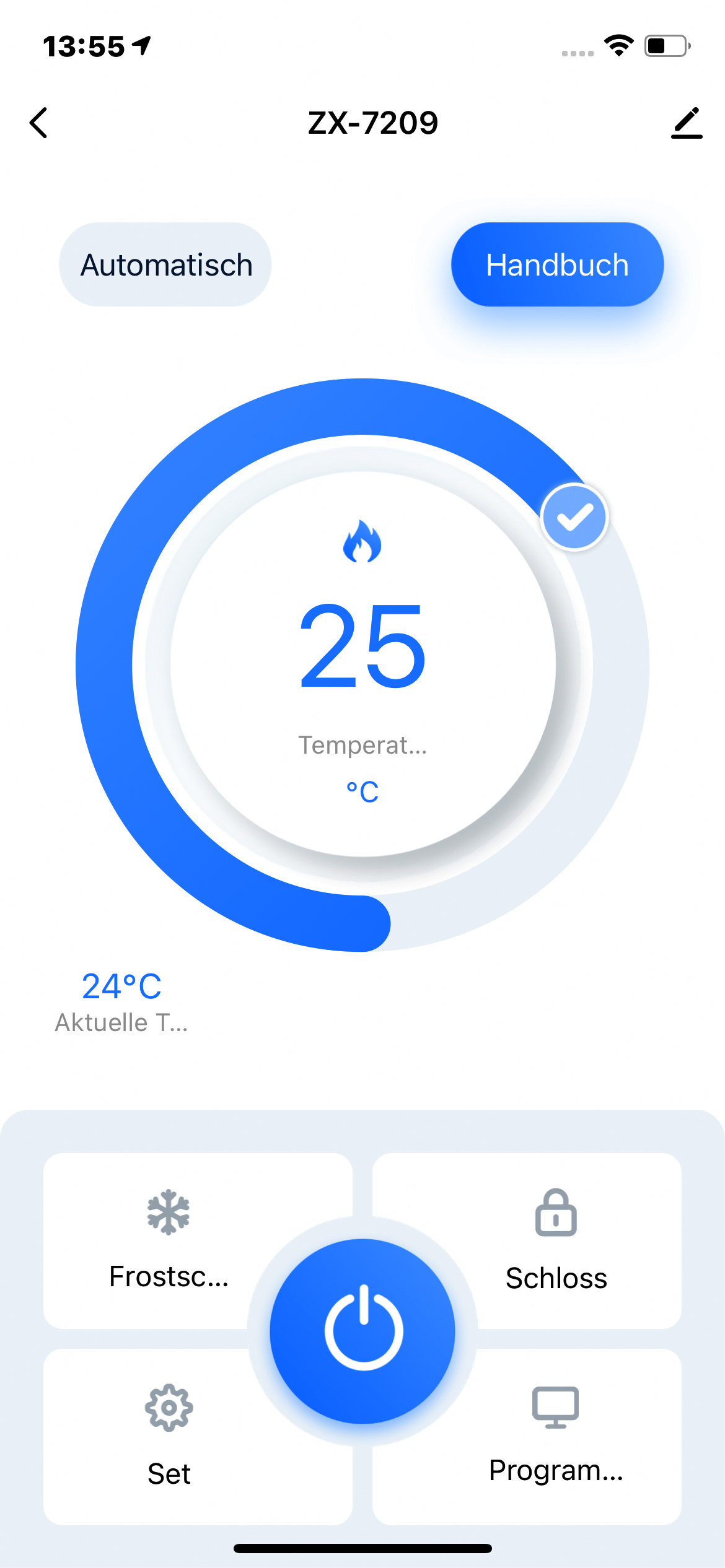
Task: Switch to Automatisch mode
Action: tap(165, 264)
